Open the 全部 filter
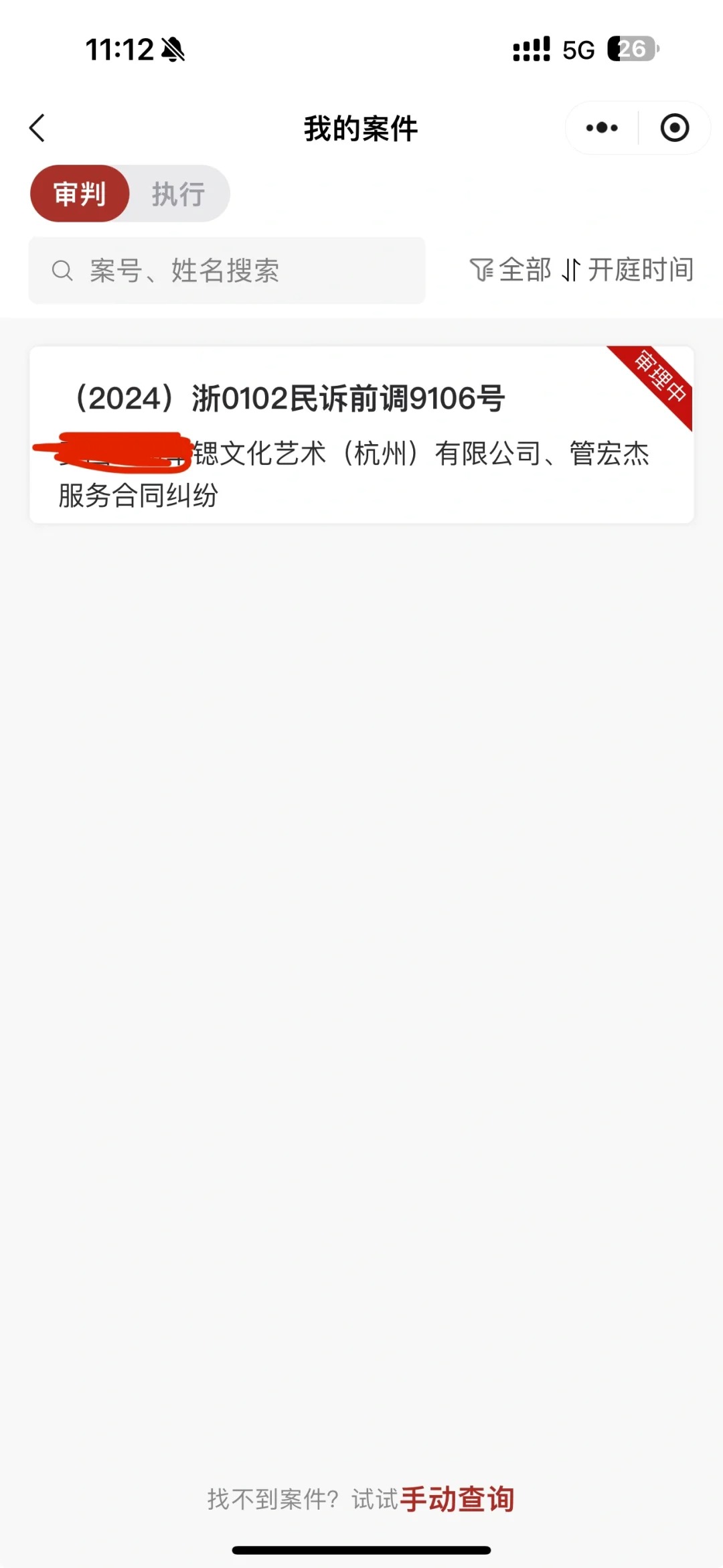723x1568 pixels. coord(510,270)
